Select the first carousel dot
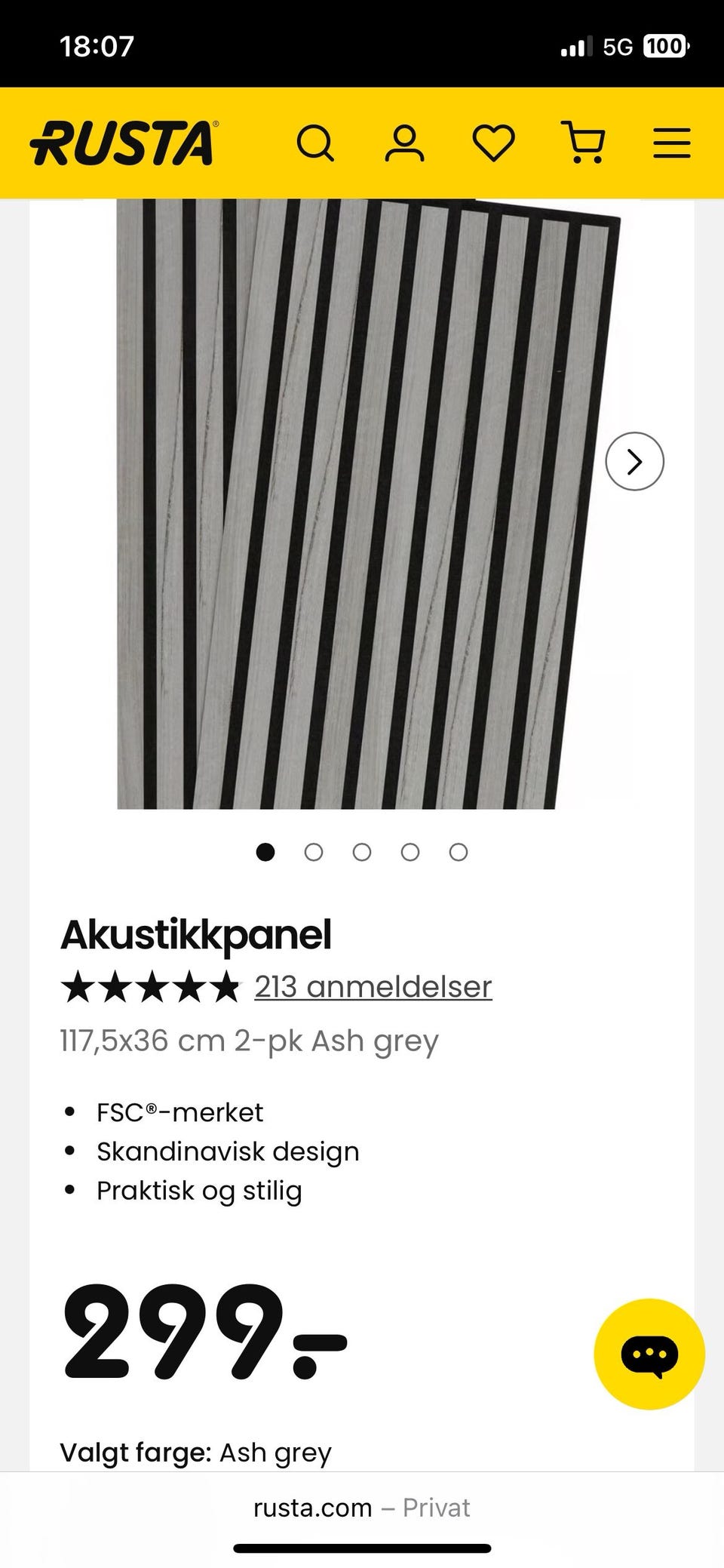This screenshot has width=724, height=1568. pyautogui.click(x=266, y=853)
